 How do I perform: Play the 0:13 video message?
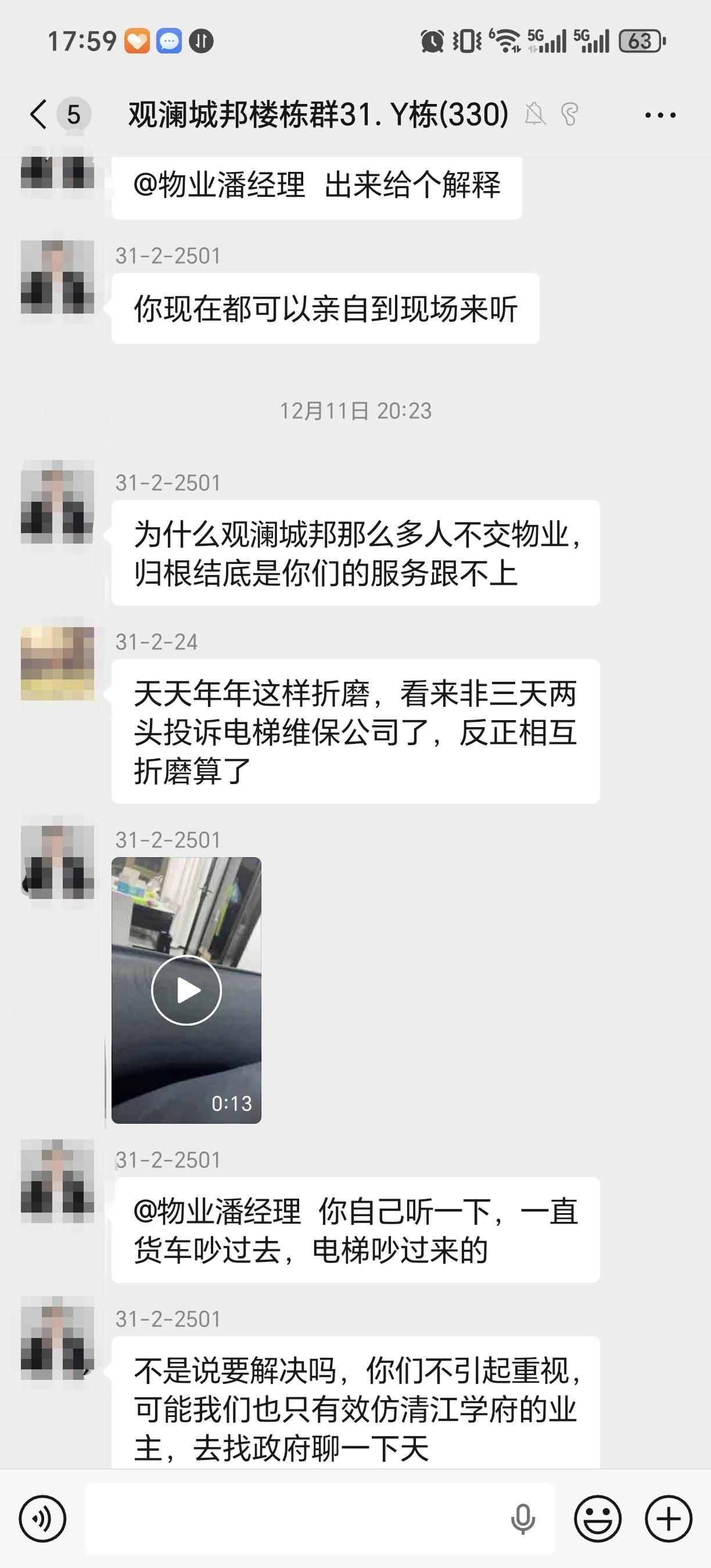[186, 990]
